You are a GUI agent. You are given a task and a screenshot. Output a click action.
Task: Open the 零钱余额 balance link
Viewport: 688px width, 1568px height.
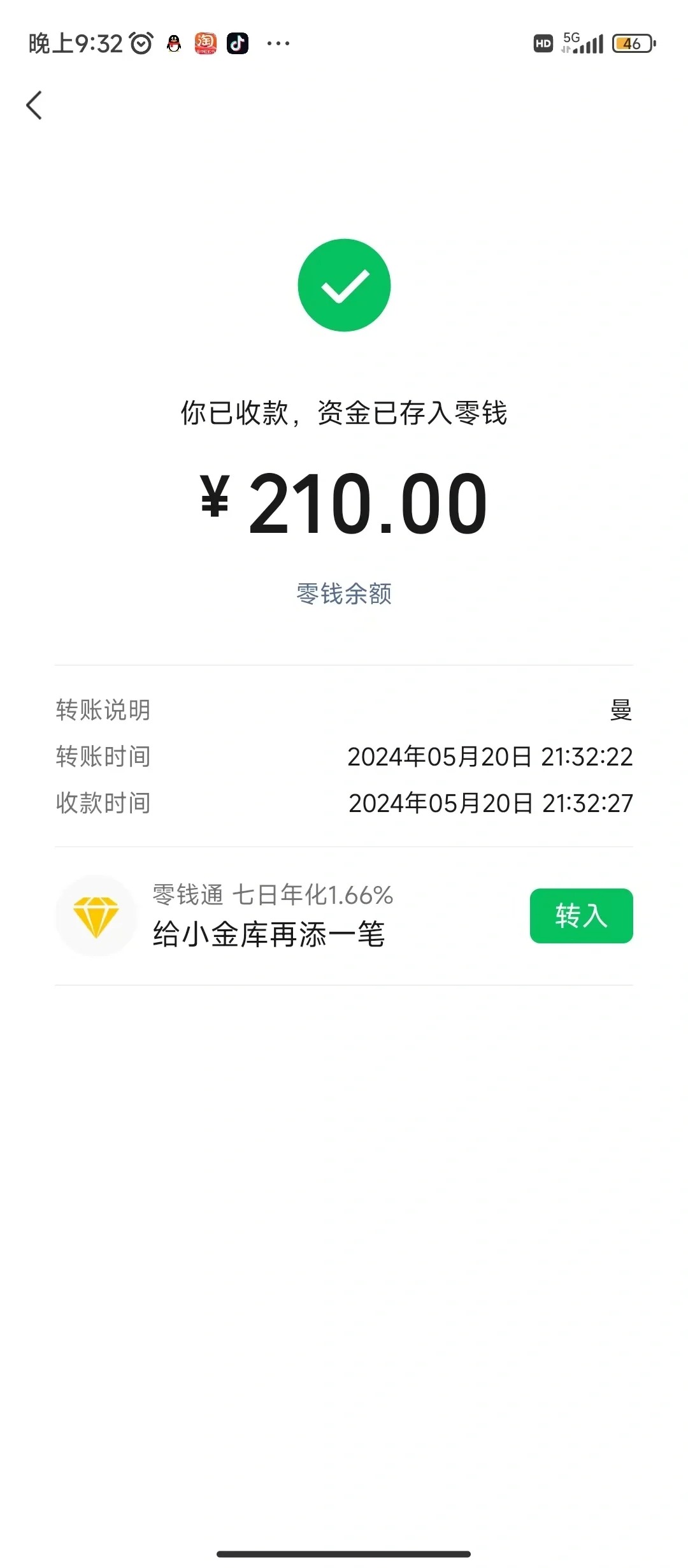click(x=344, y=593)
